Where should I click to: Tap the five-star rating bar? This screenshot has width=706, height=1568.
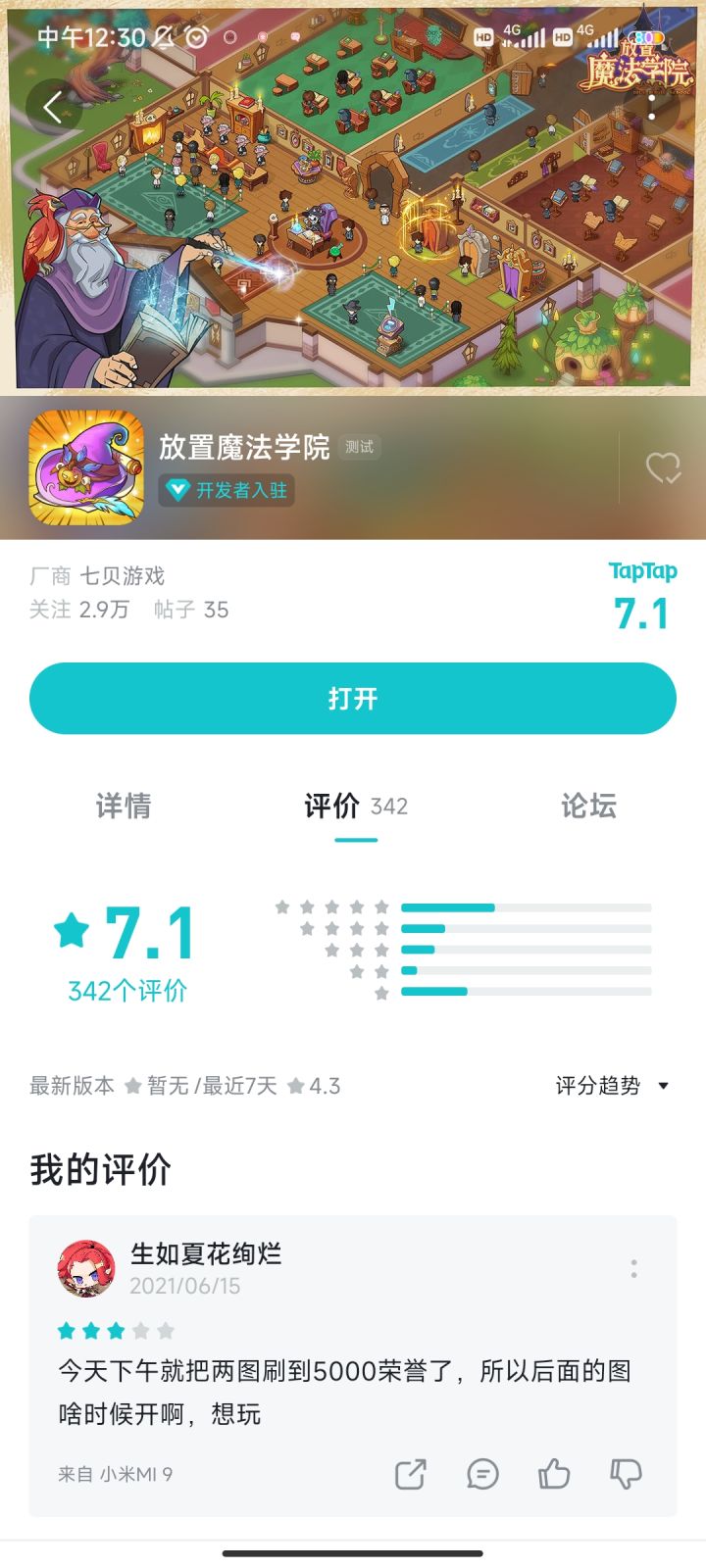461,906
